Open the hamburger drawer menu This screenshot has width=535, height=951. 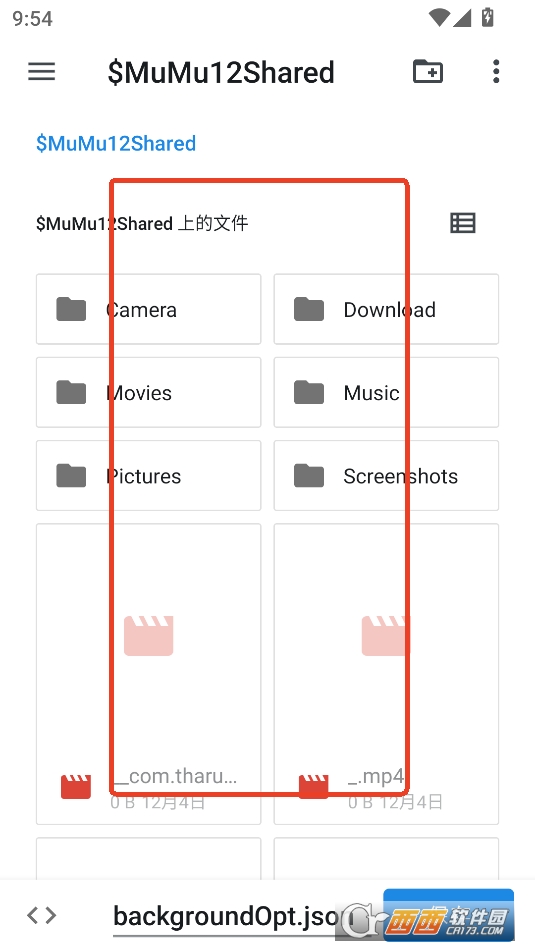(42, 72)
